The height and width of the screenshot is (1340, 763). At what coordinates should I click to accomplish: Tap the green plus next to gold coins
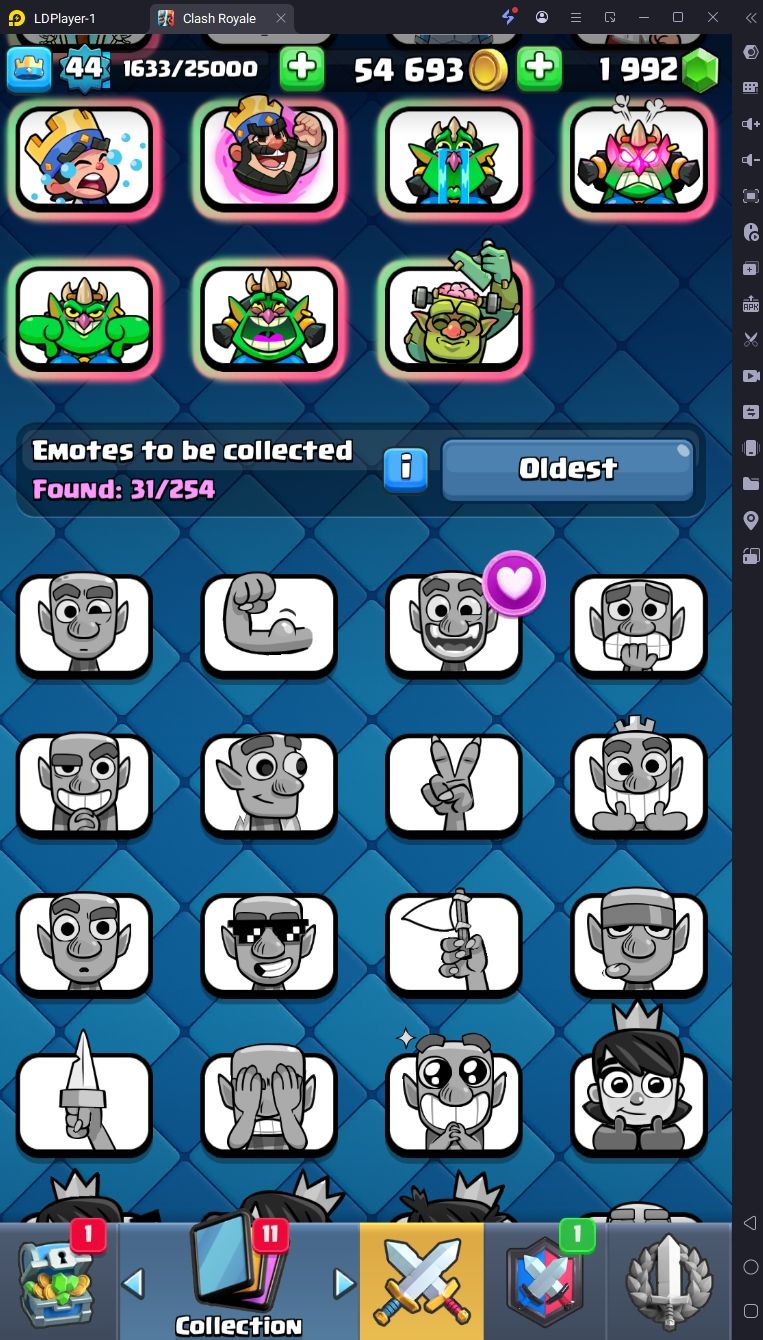[539, 69]
